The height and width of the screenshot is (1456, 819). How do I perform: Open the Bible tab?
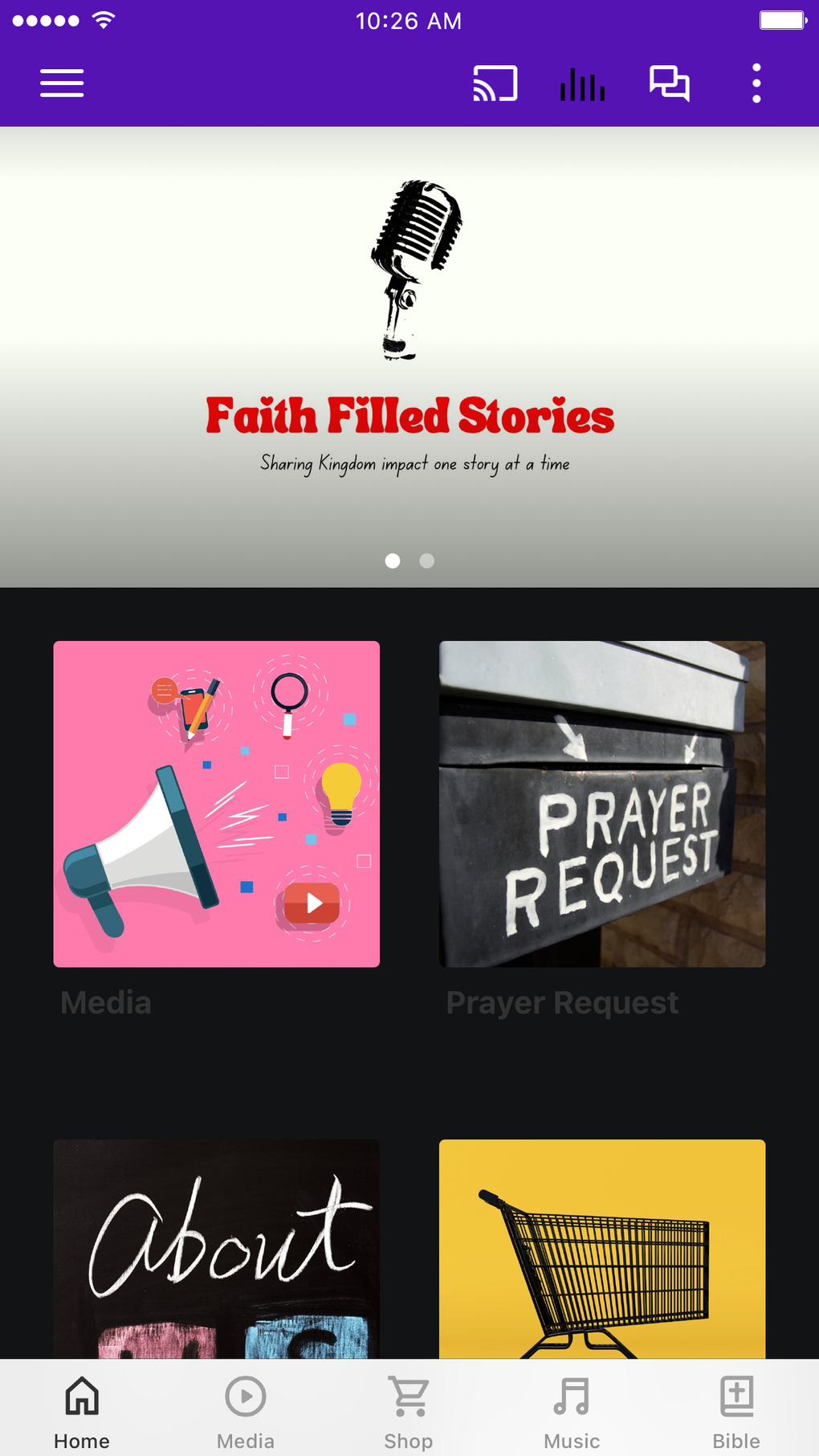click(x=736, y=1411)
